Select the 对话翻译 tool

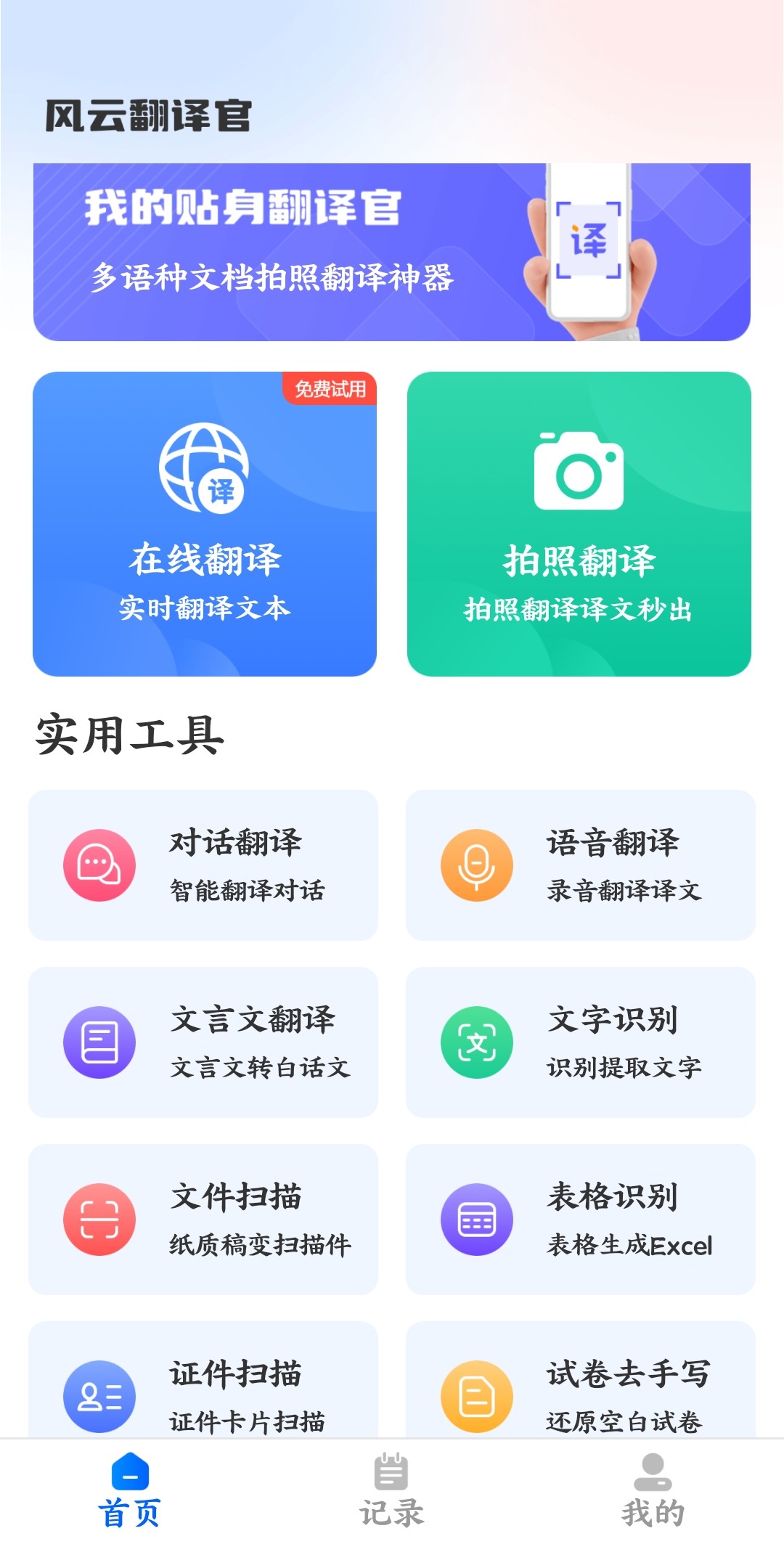(203, 865)
